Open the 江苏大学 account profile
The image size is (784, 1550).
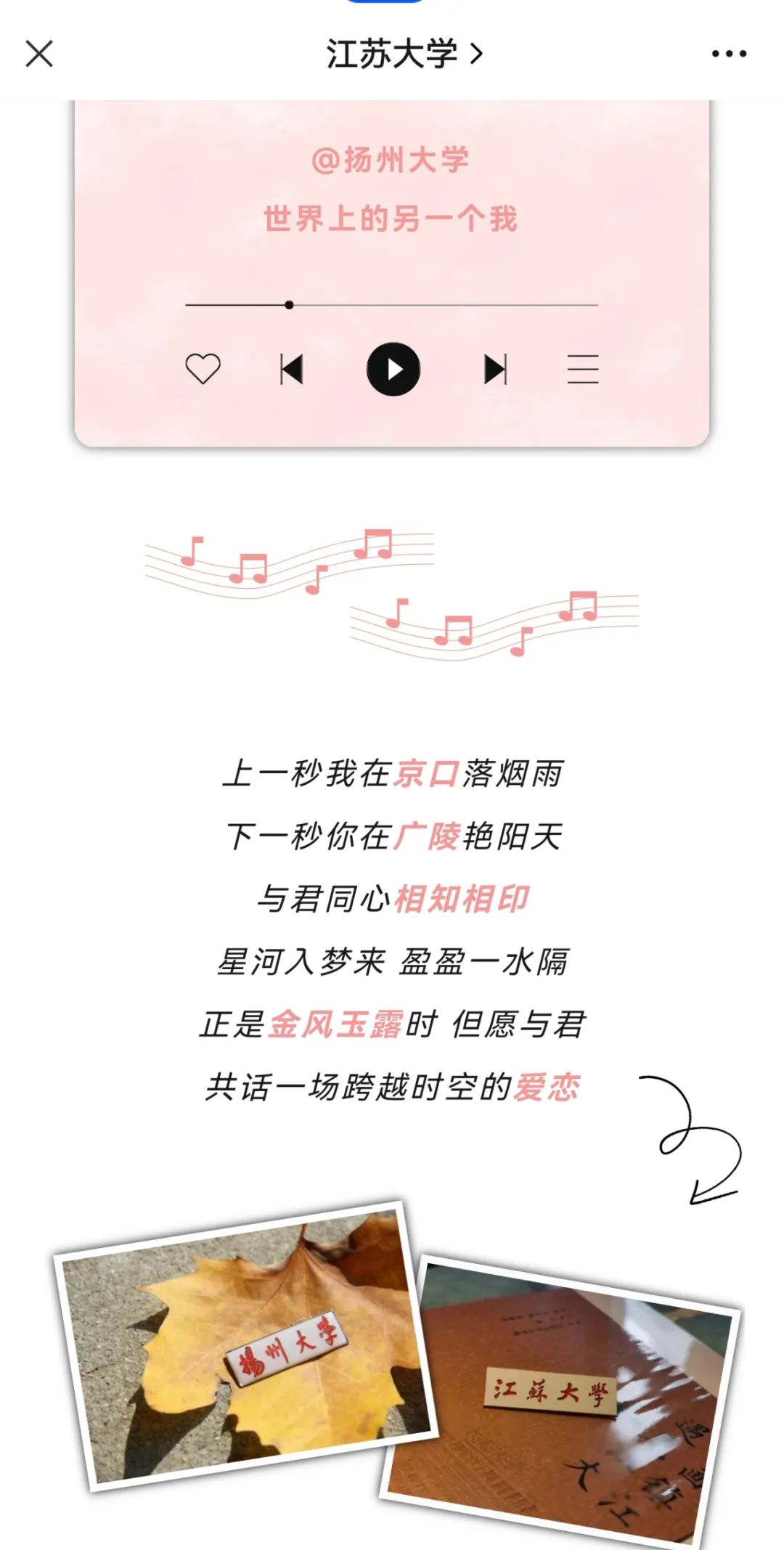pos(404,54)
